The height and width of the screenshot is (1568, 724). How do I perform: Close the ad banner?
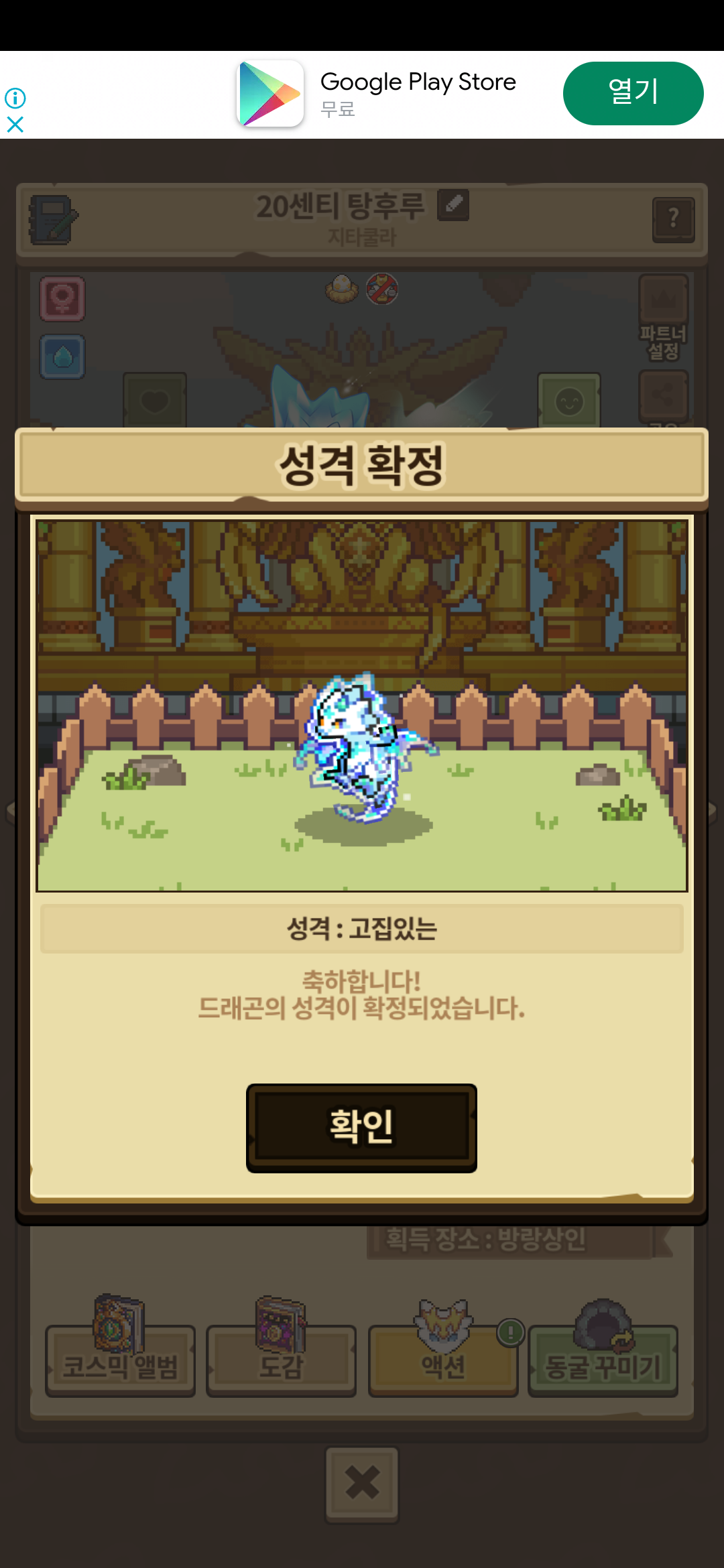(x=15, y=125)
